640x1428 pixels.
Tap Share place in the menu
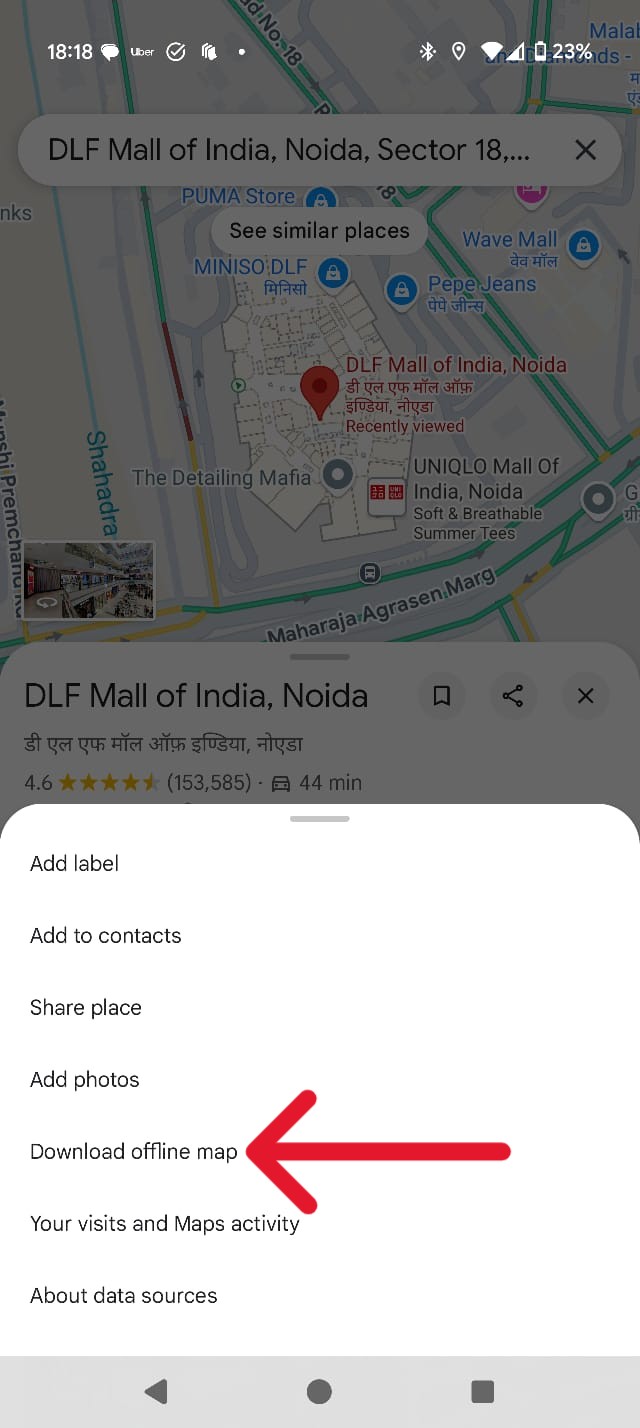pyautogui.click(x=320, y=1007)
